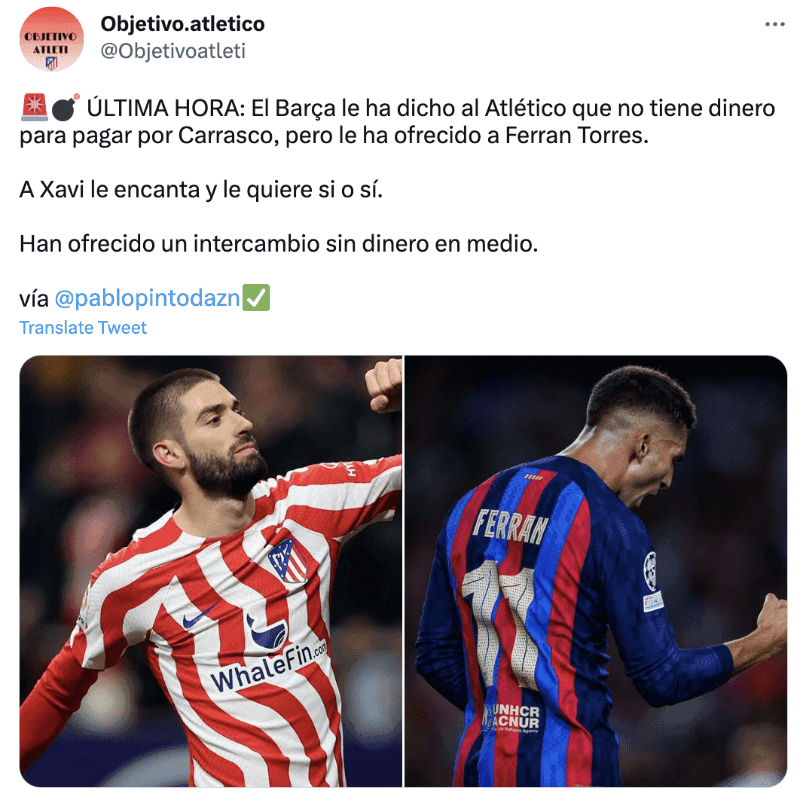View the Carrasco photo in the red-and-white jersey
800x800 pixels.
(x=211, y=571)
